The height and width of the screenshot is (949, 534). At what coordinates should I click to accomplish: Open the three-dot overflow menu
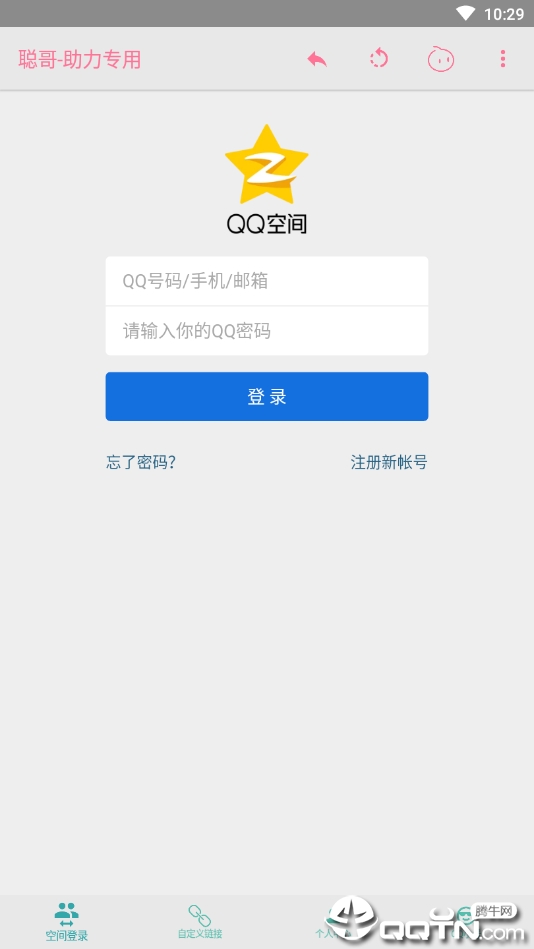click(x=503, y=59)
